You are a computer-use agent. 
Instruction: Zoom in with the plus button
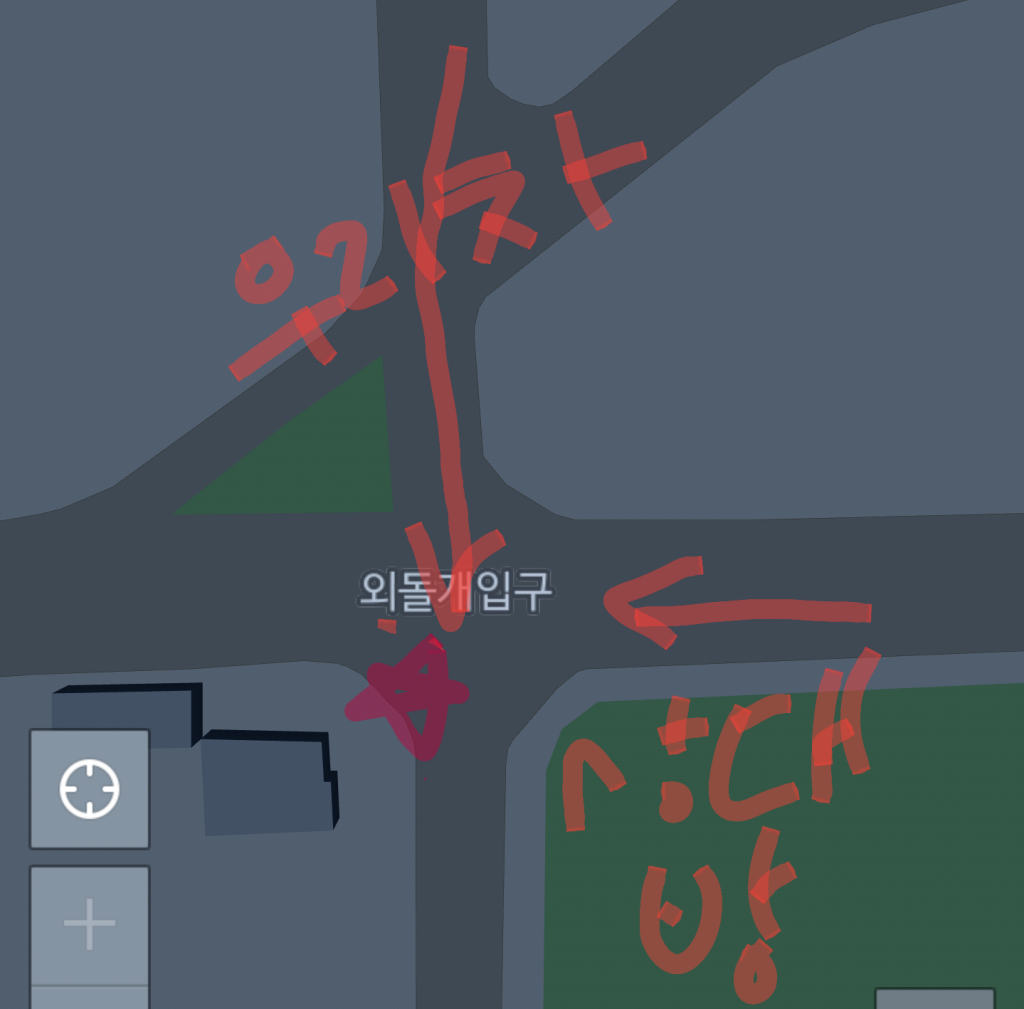pos(89,924)
